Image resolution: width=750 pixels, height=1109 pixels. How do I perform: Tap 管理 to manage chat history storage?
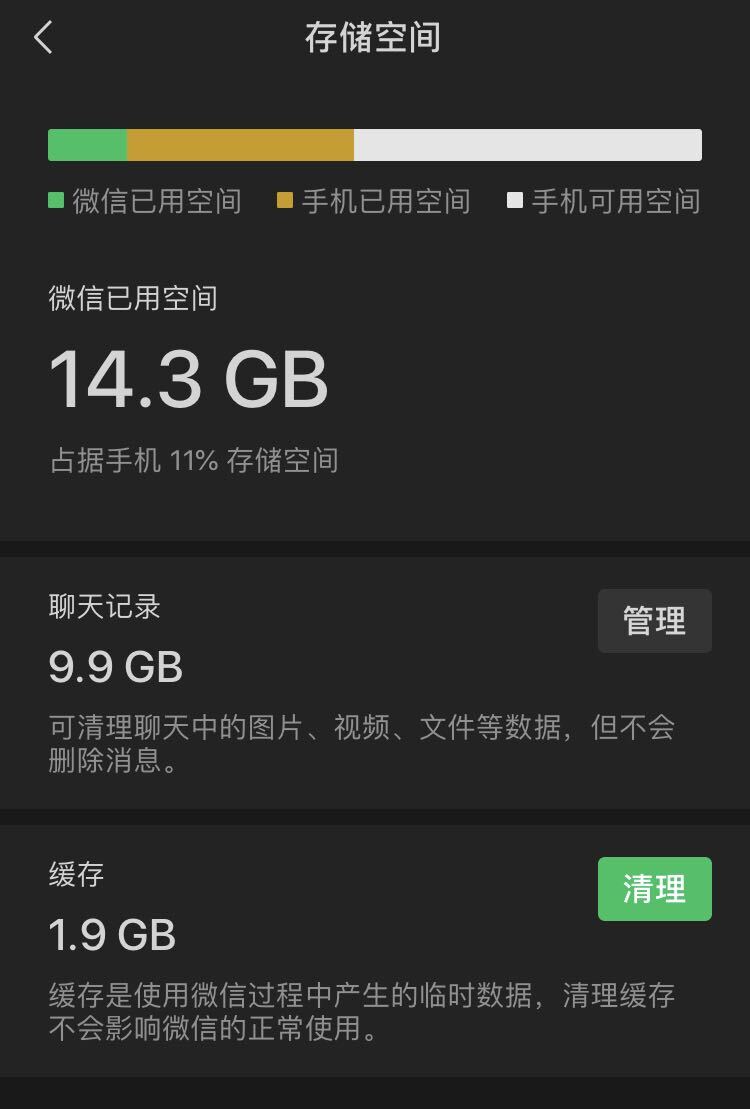pyautogui.click(x=655, y=620)
